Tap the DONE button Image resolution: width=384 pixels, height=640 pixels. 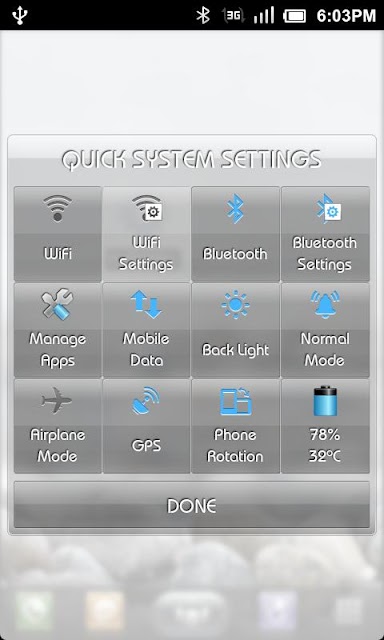pyautogui.click(x=192, y=505)
